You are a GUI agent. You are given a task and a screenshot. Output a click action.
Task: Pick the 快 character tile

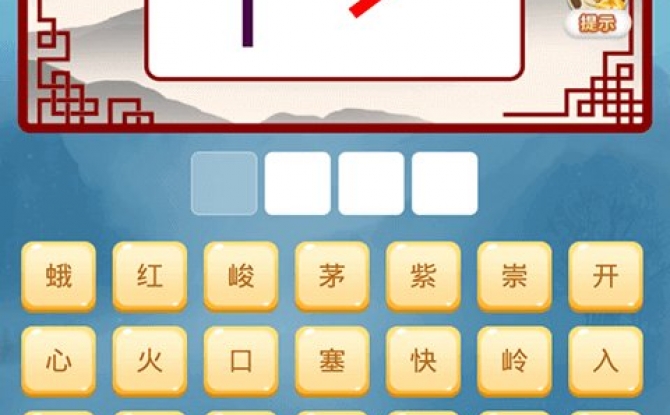[423, 360]
